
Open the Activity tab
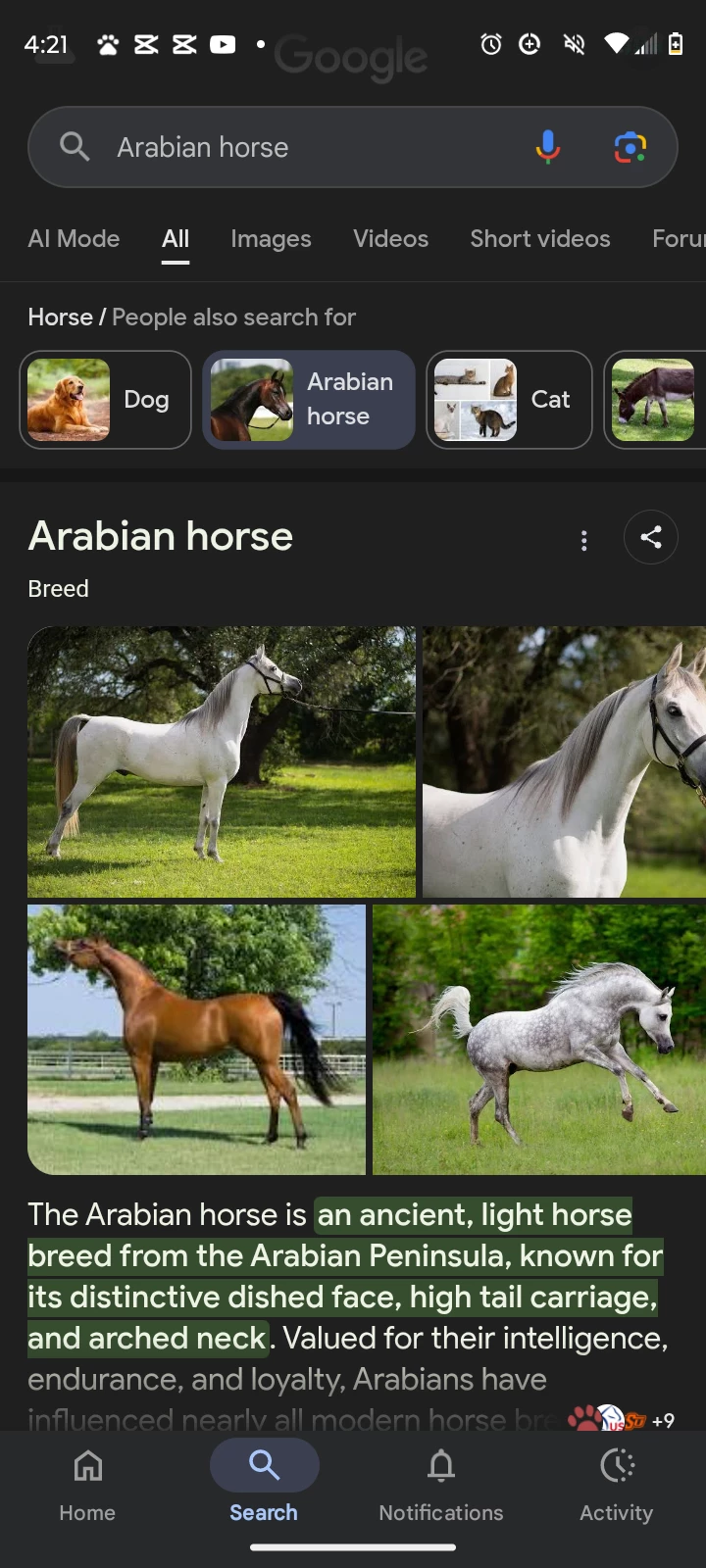click(x=616, y=1485)
